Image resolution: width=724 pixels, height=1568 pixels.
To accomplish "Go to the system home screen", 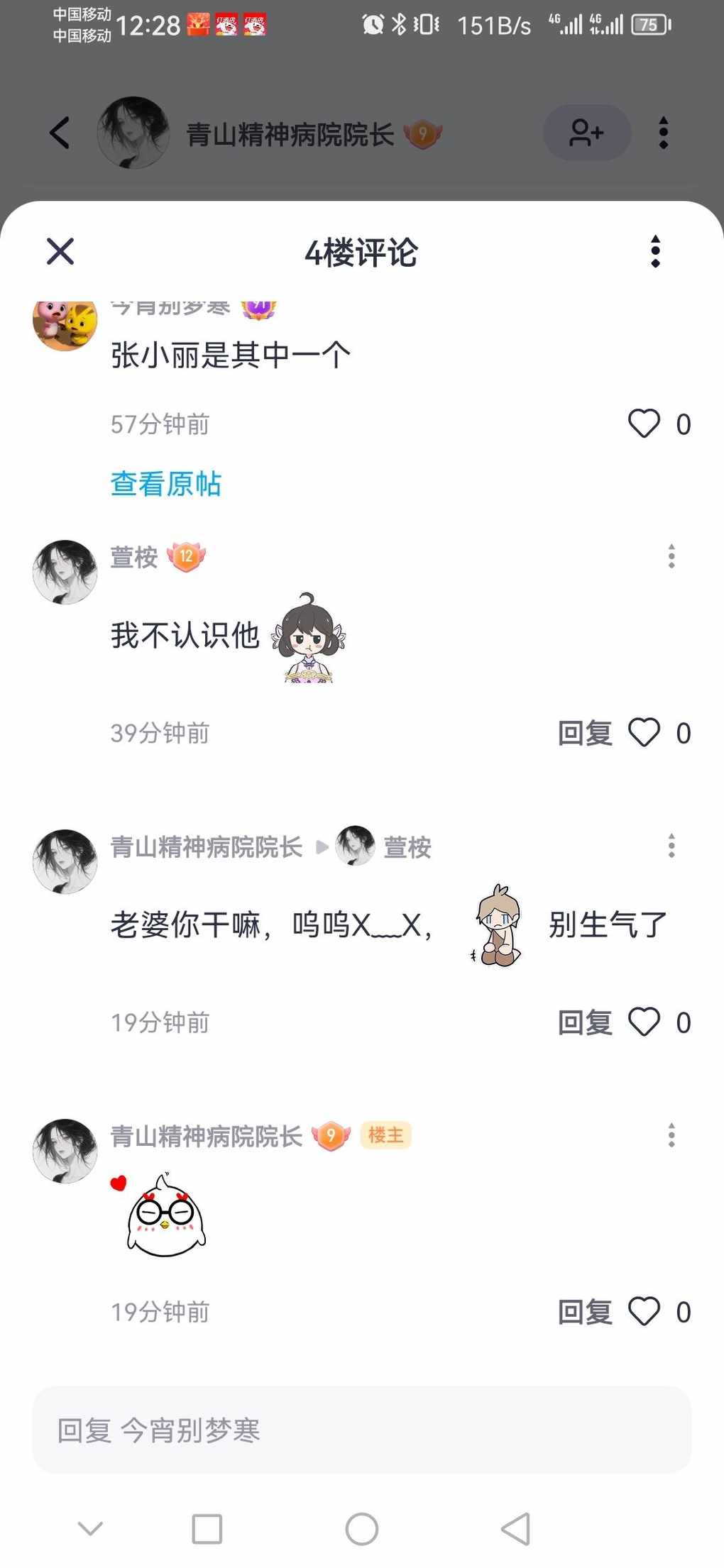I will click(x=362, y=1528).
